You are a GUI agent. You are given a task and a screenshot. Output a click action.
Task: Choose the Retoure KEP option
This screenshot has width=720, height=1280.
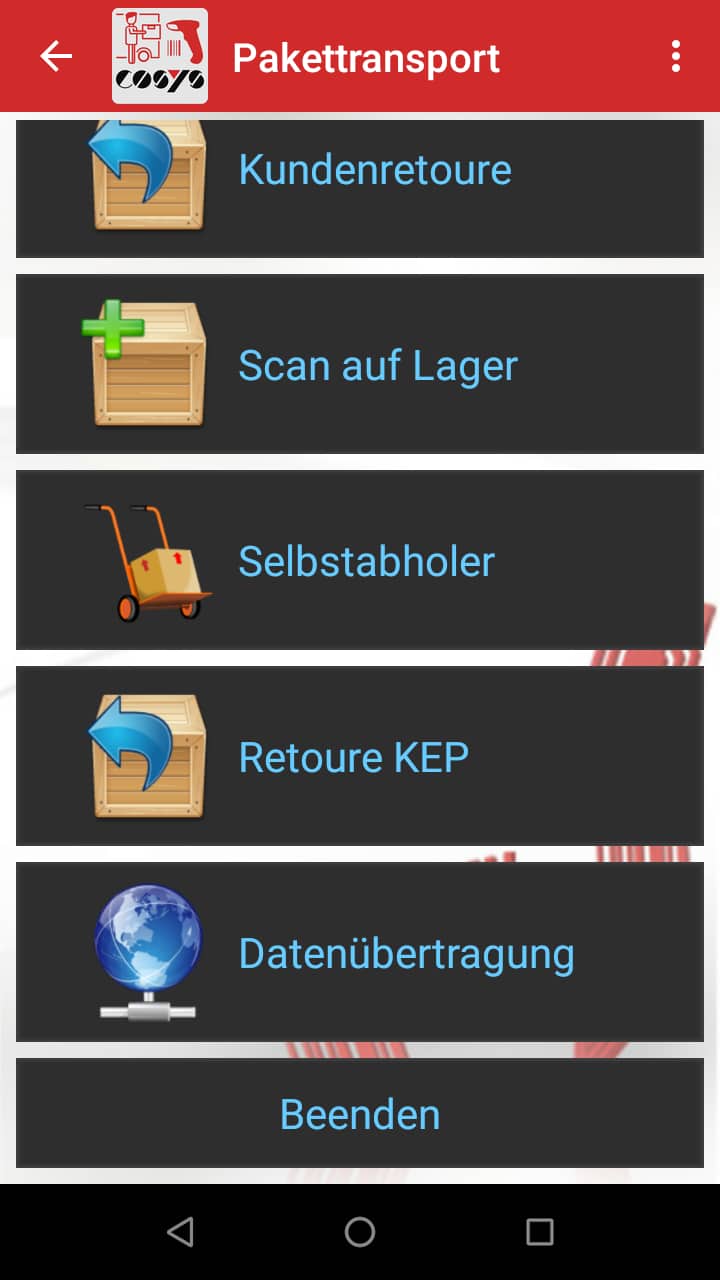coord(360,755)
